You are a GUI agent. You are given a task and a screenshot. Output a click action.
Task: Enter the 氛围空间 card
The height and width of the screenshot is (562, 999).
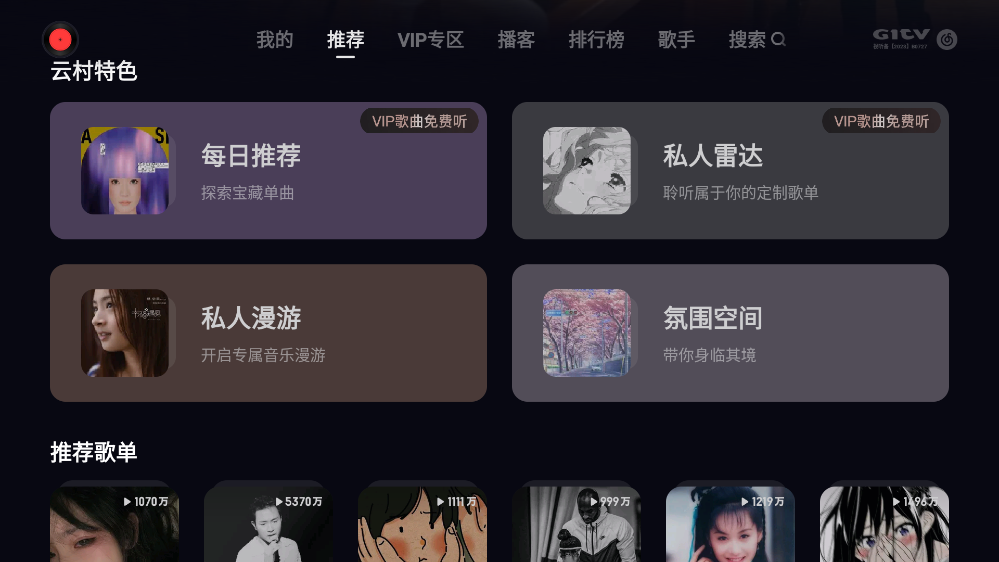730,333
